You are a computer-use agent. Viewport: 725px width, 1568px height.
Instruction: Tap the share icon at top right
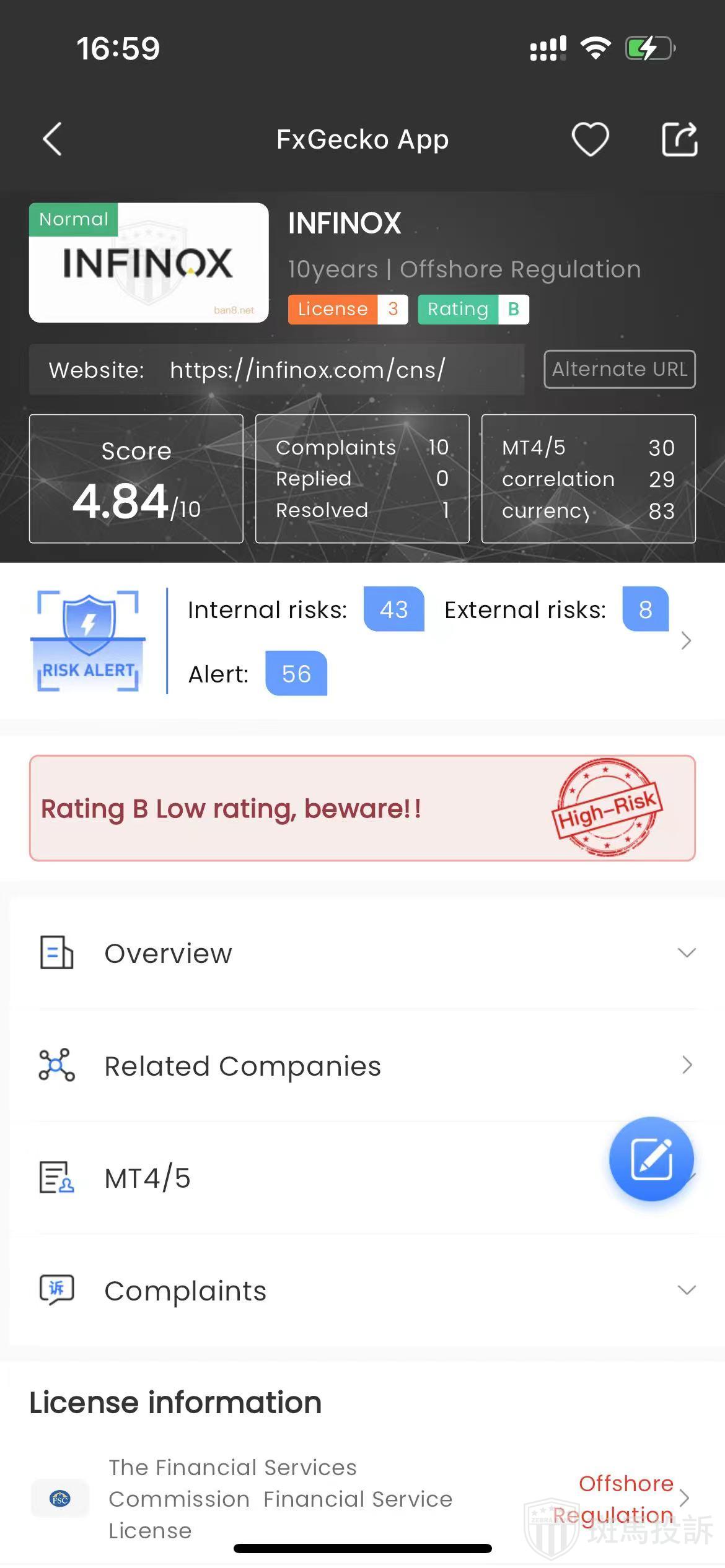tap(680, 139)
